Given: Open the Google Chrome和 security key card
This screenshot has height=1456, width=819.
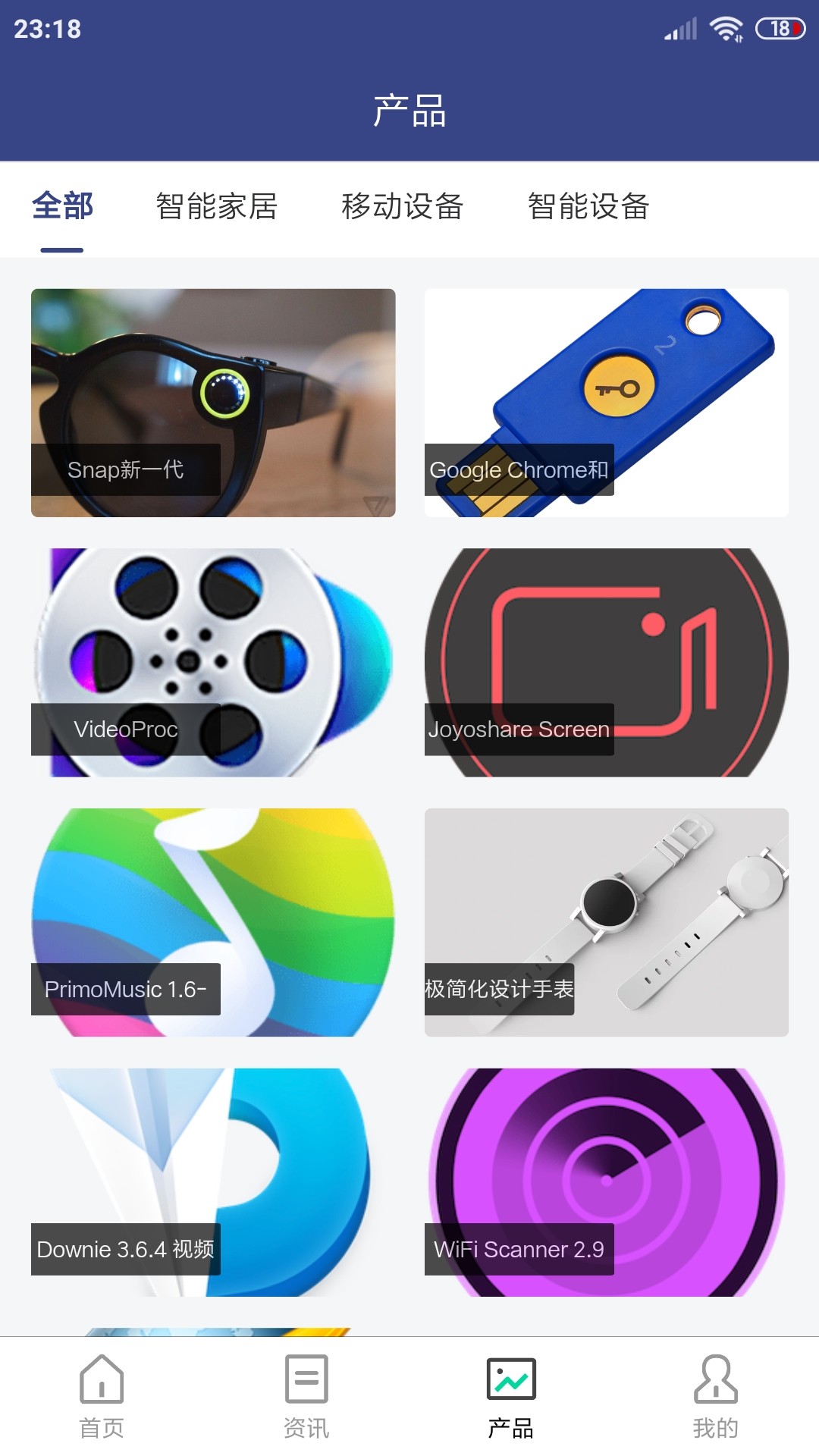Looking at the screenshot, I should [x=606, y=402].
